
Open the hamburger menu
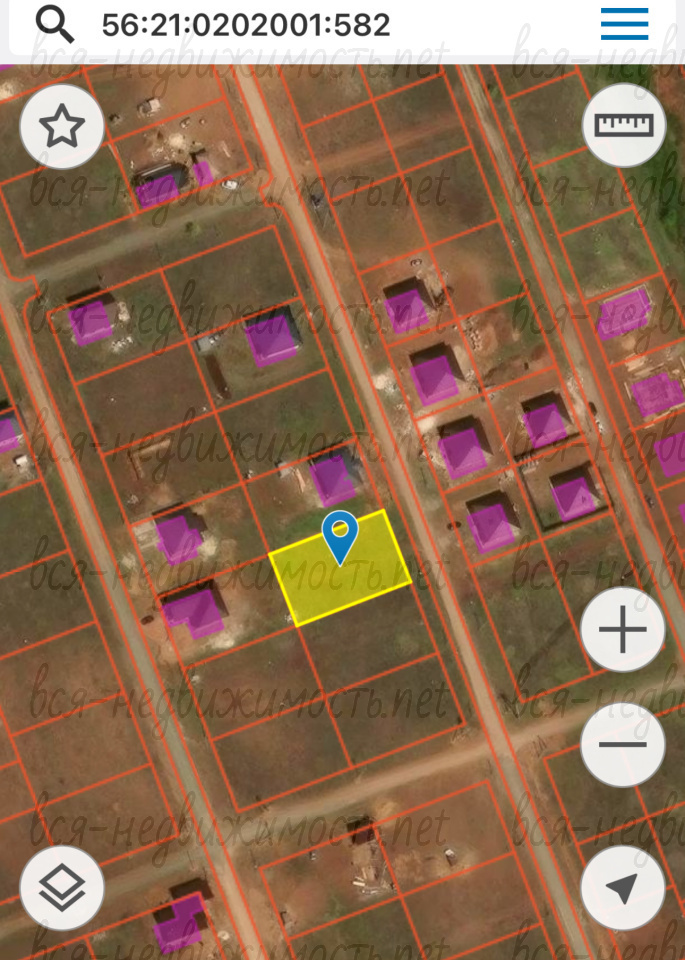click(x=625, y=24)
